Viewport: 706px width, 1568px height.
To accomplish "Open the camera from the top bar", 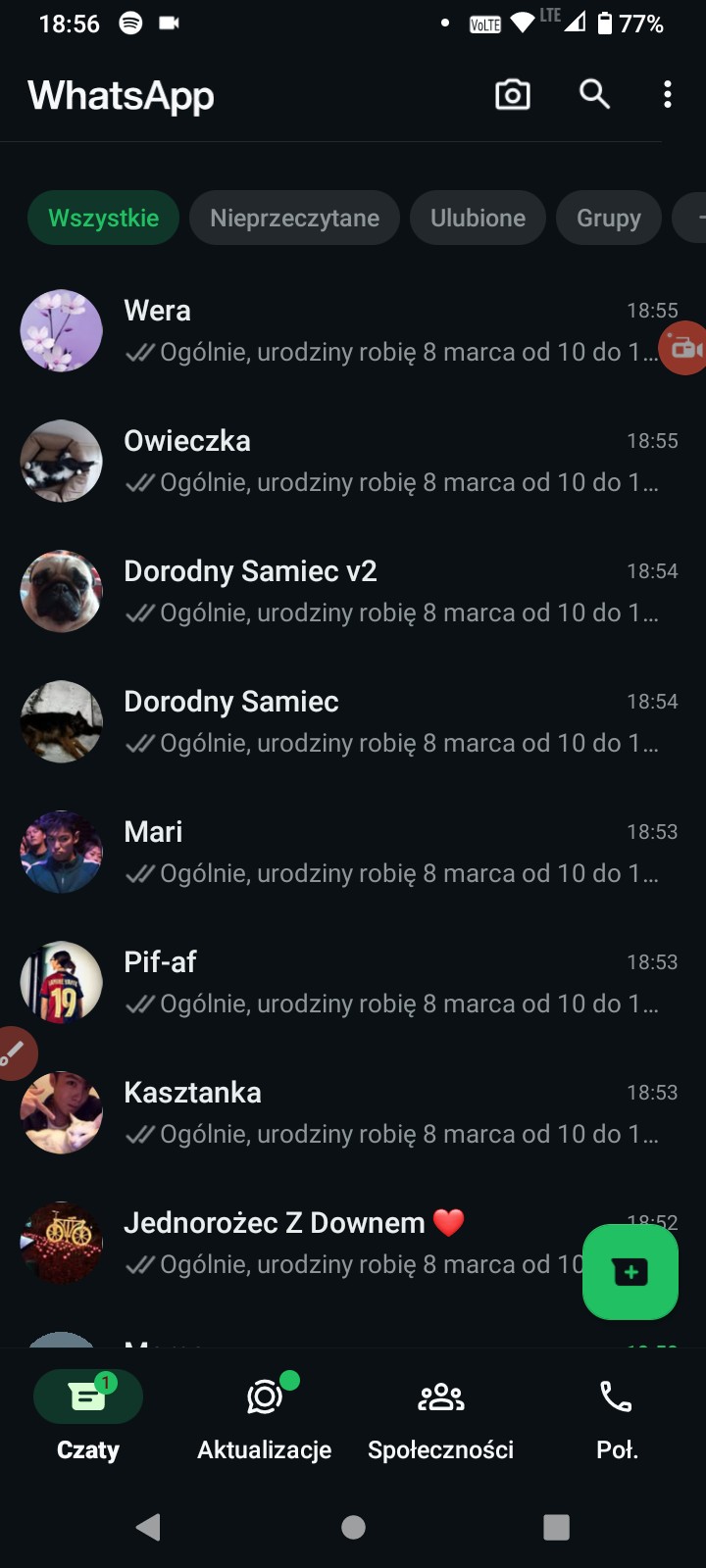I will click(x=512, y=95).
